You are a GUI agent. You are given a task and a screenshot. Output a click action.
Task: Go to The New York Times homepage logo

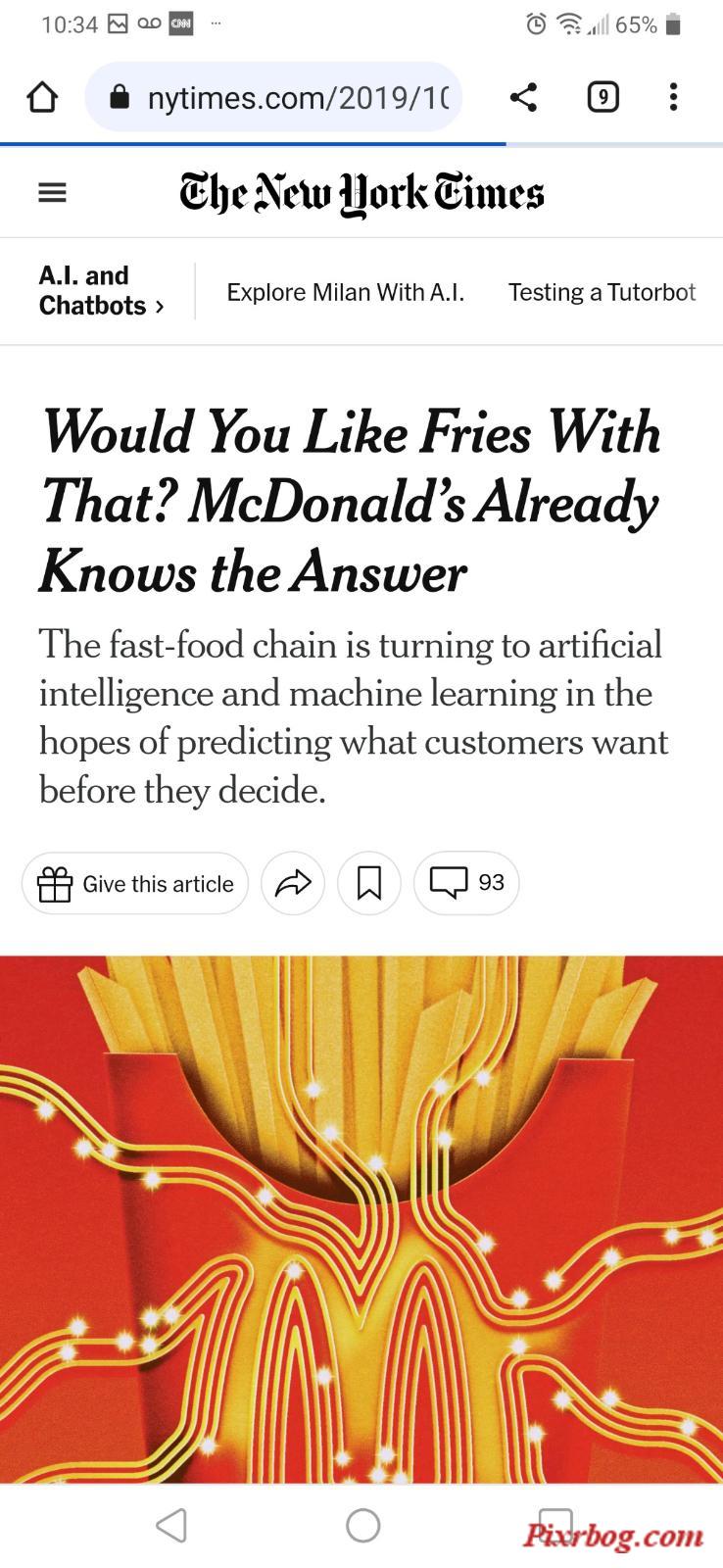click(x=361, y=193)
